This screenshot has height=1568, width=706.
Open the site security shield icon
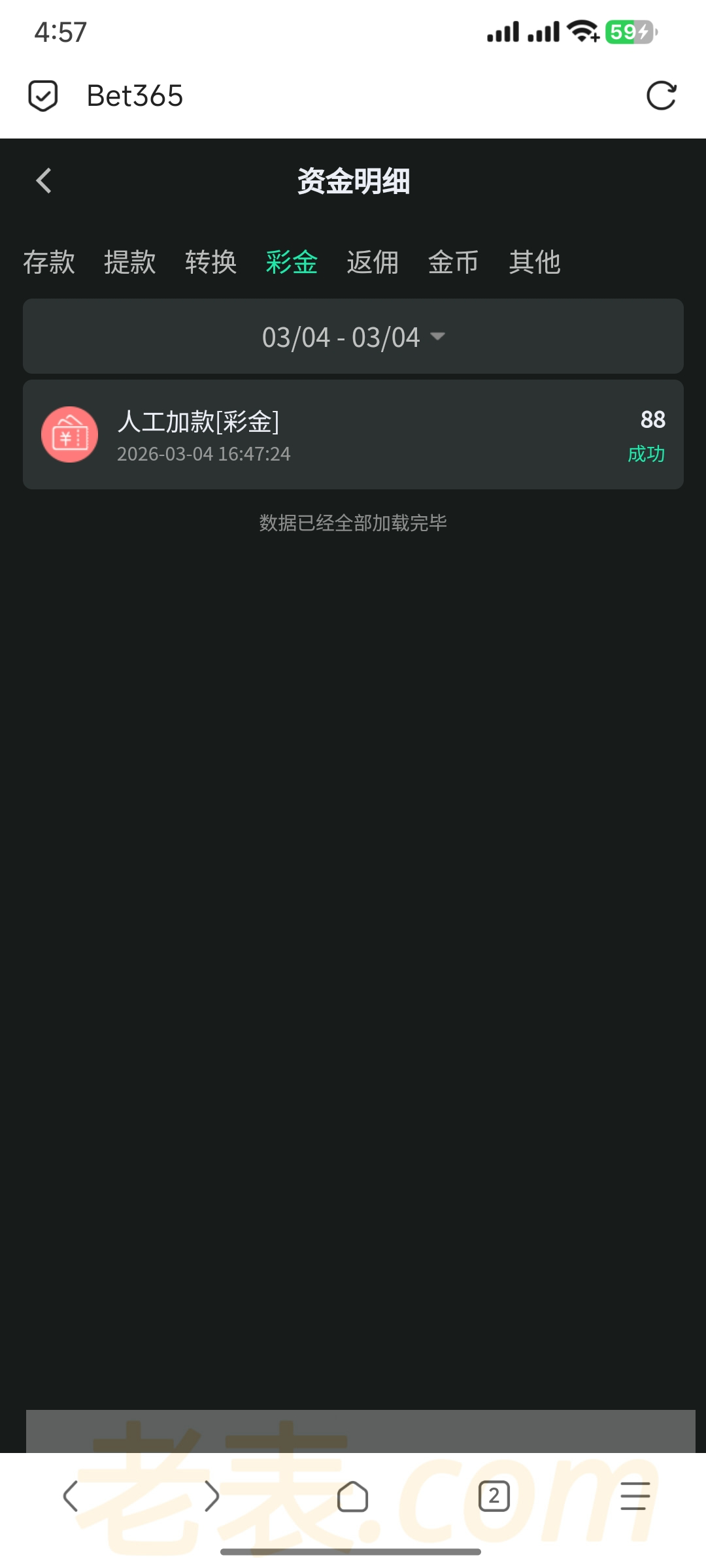43,96
